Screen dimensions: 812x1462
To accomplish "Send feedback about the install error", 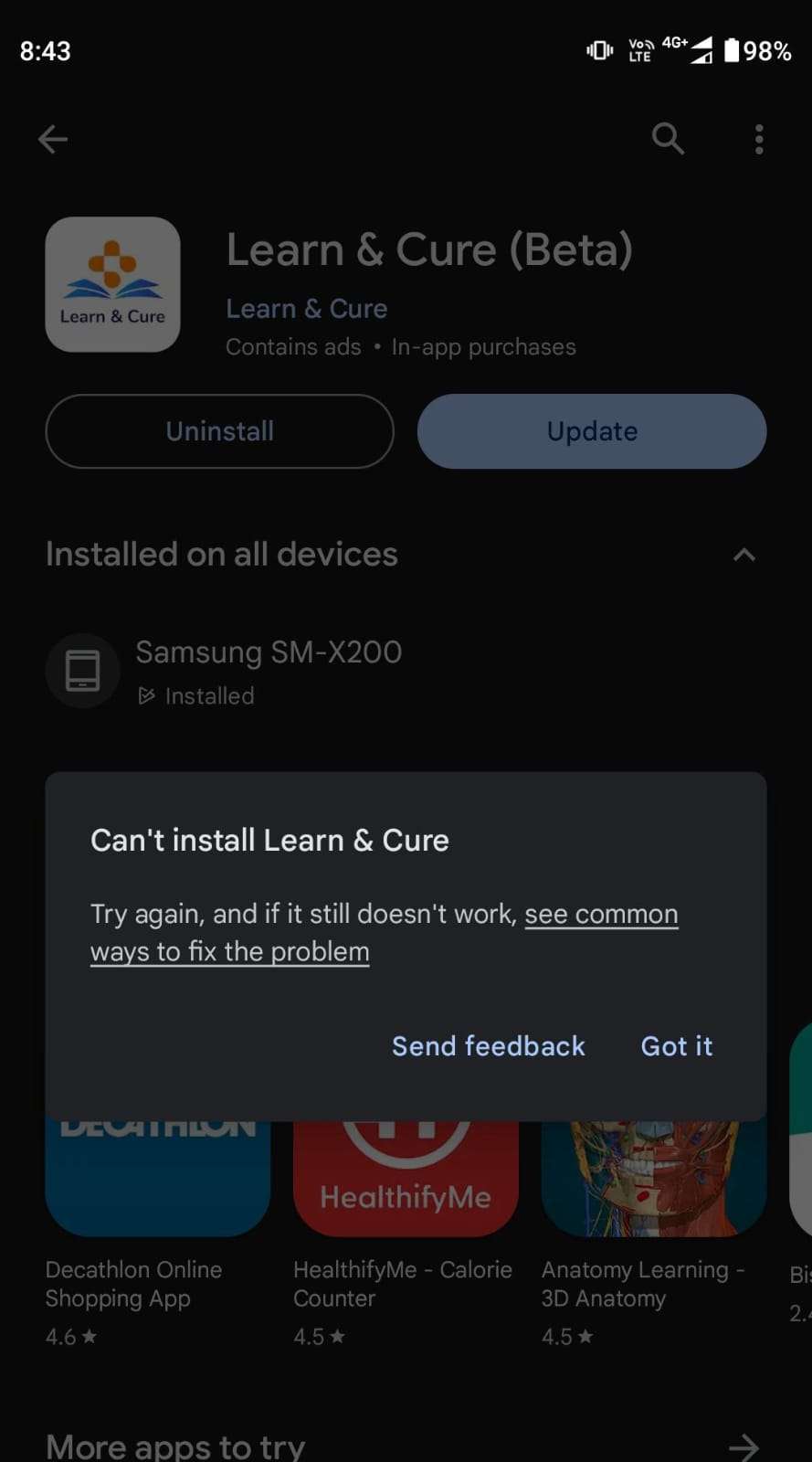I will 488,1046.
